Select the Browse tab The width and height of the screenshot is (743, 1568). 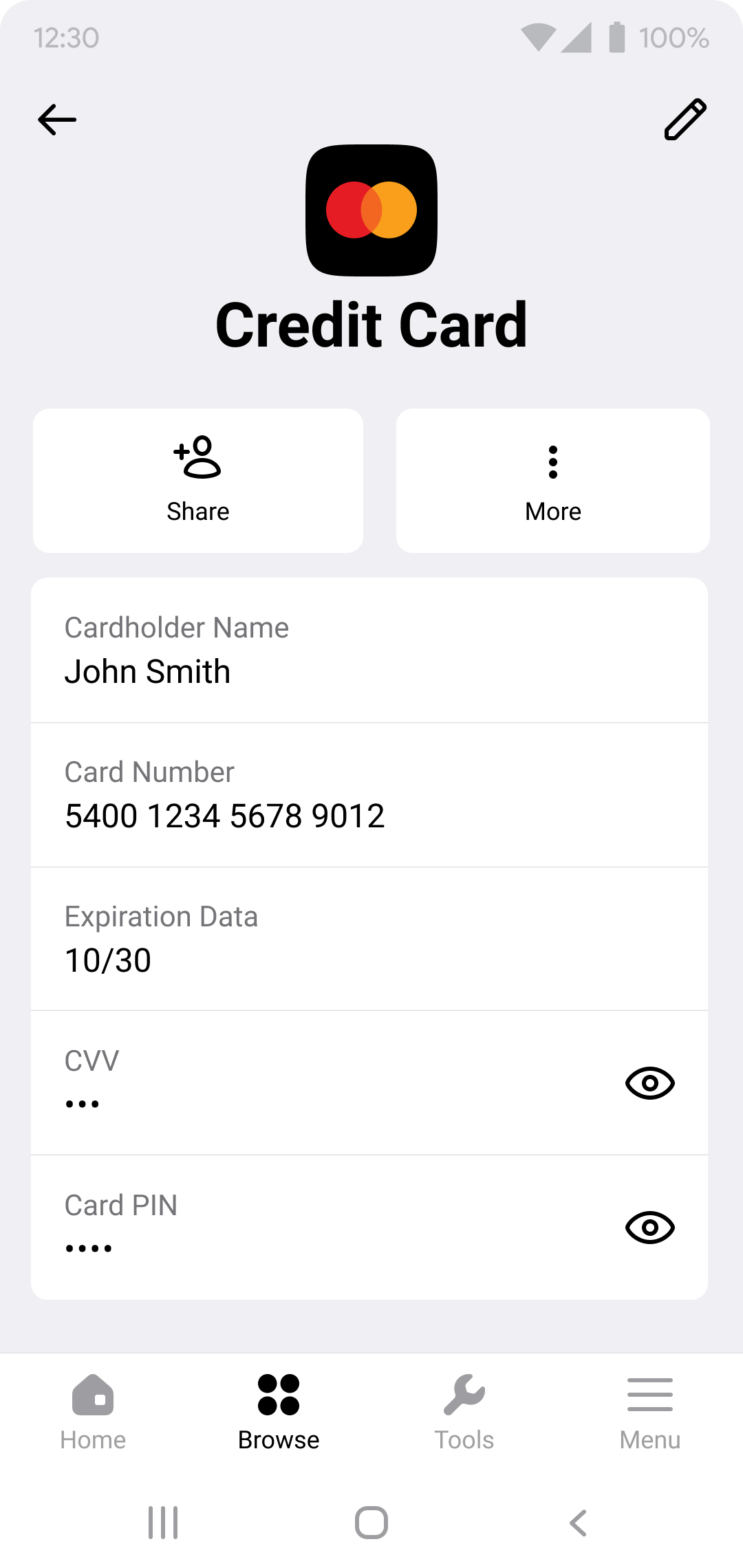pyautogui.click(x=279, y=1413)
